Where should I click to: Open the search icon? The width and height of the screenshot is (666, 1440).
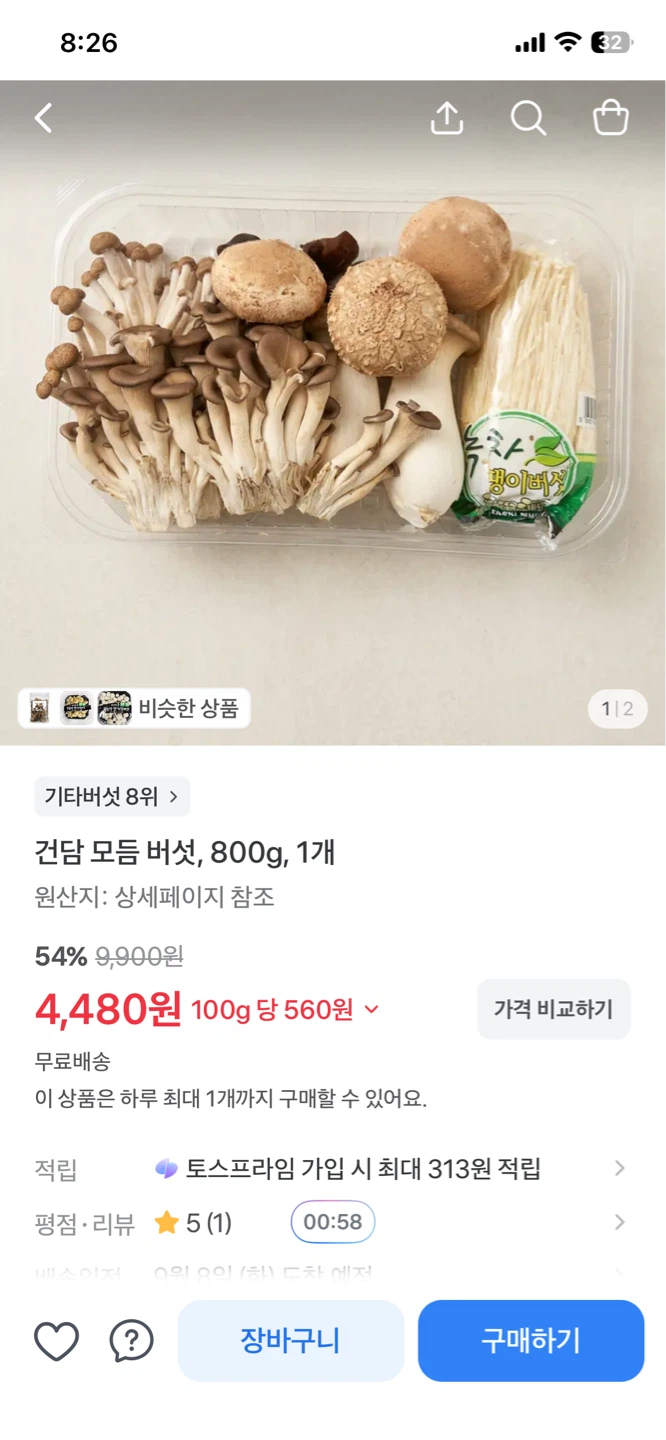[x=528, y=118]
